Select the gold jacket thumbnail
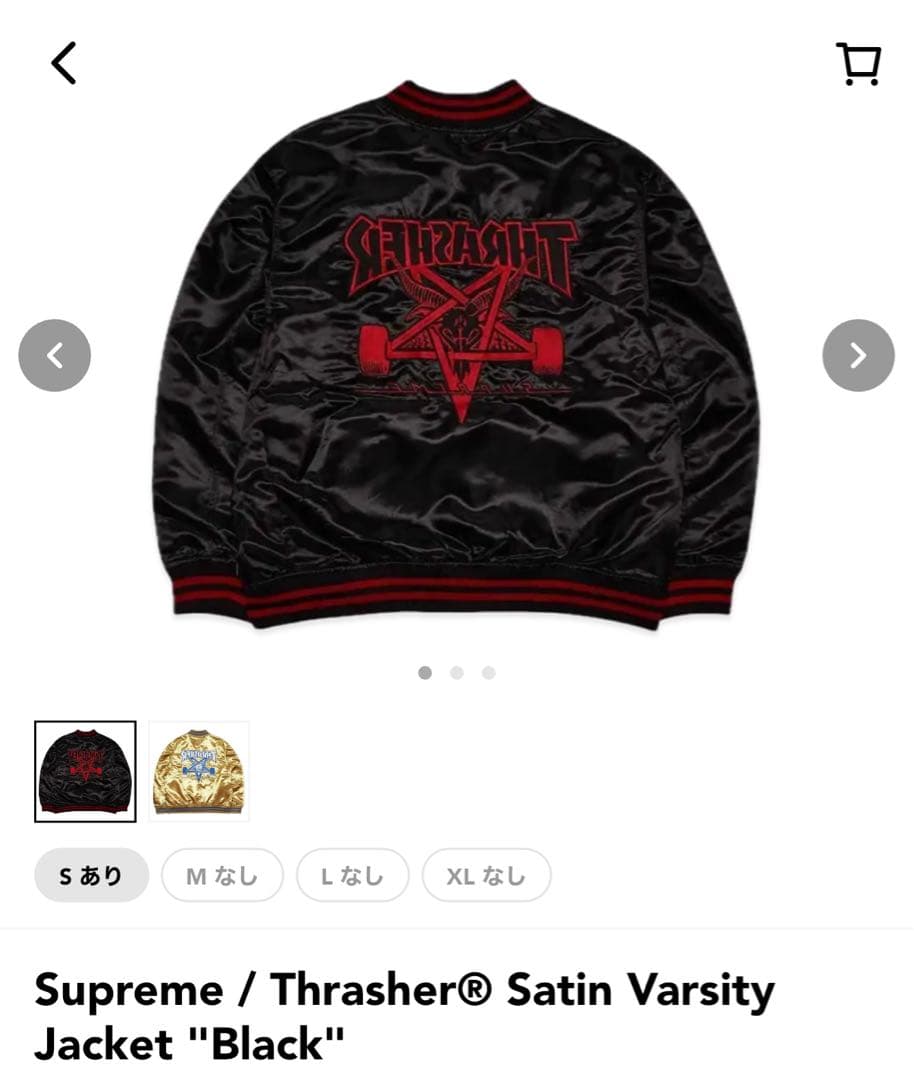Screen dimensions: 914x1080 [199, 770]
